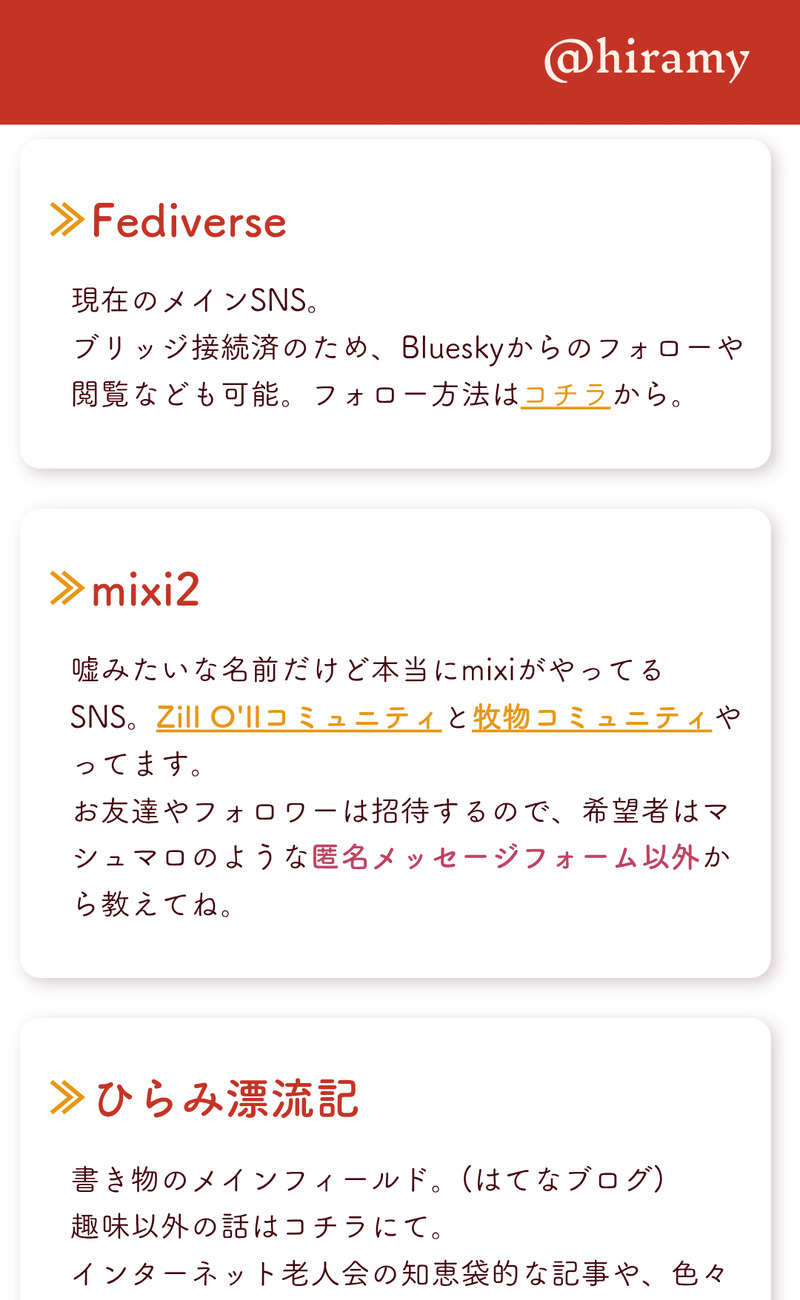Open the コチラ link for follow instructions
Image resolution: width=800 pixels, height=1300 pixels.
(565, 395)
